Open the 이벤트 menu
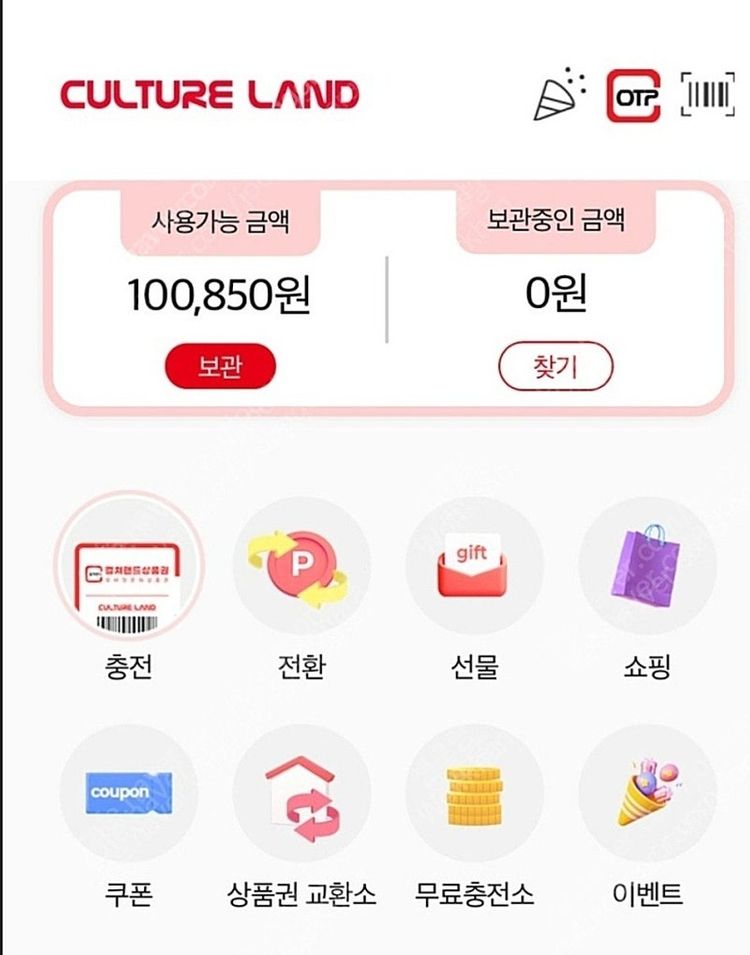Screen dimensions: 750x955 coord(647,794)
